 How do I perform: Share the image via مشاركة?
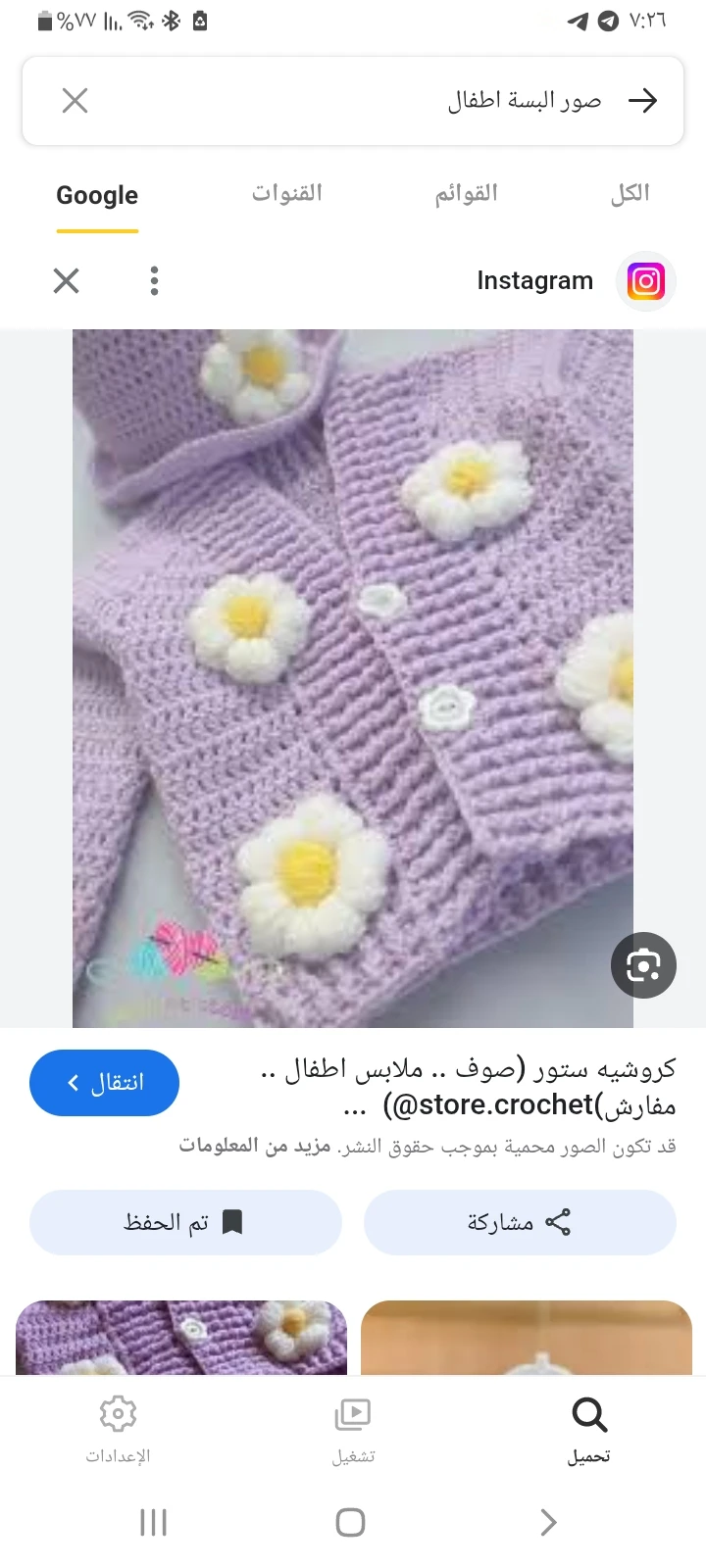coord(520,1222)
